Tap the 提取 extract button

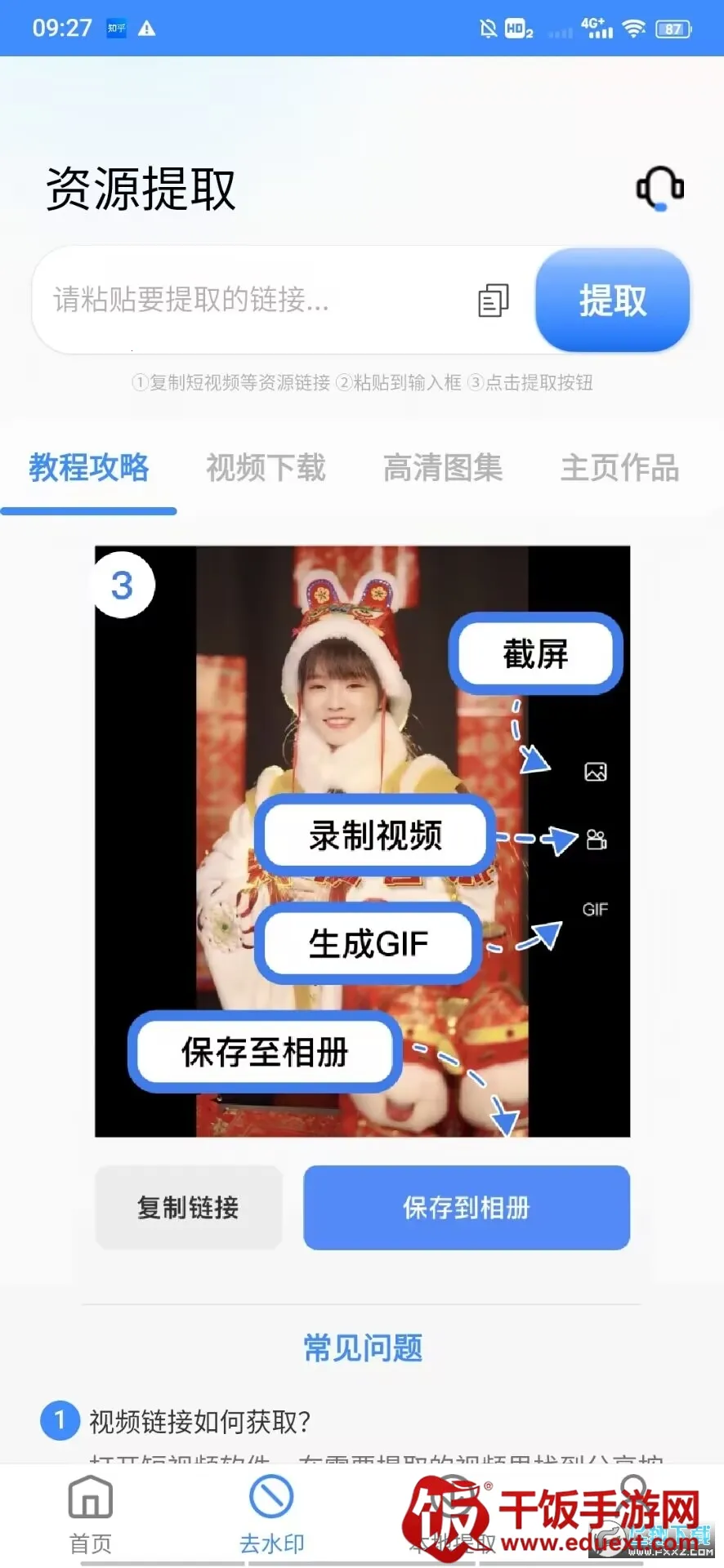[612, 301]
